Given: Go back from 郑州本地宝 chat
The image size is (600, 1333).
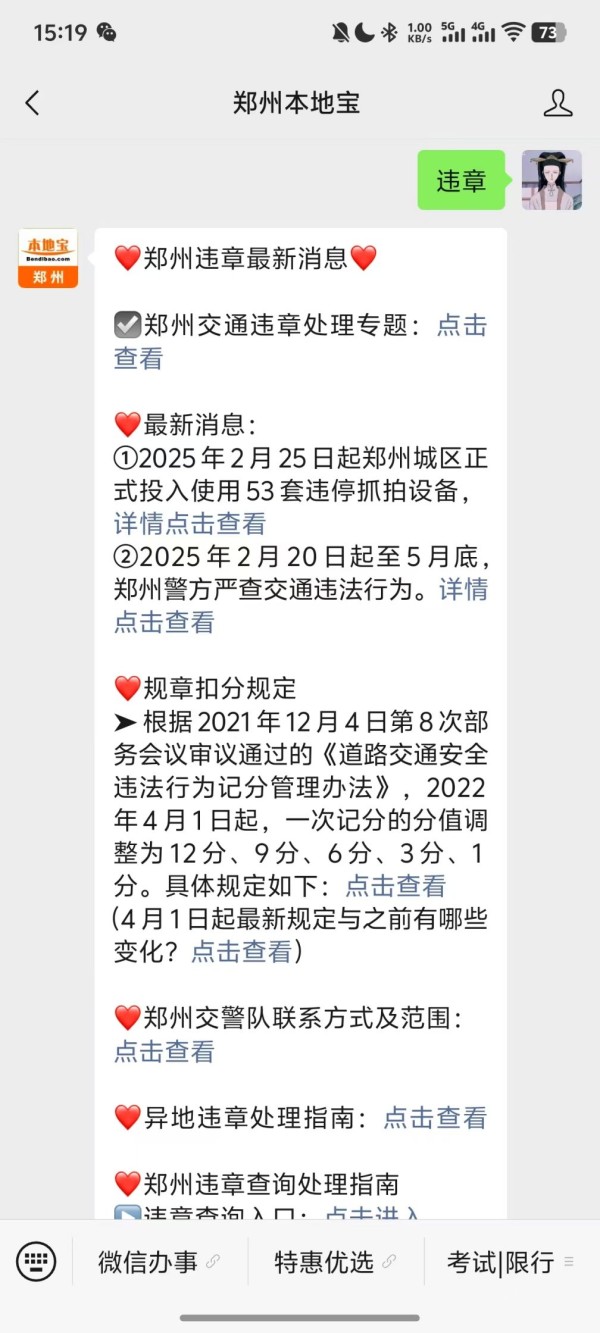Looking at the screenshot, I should pyautogui.click(x=33, y=103).
